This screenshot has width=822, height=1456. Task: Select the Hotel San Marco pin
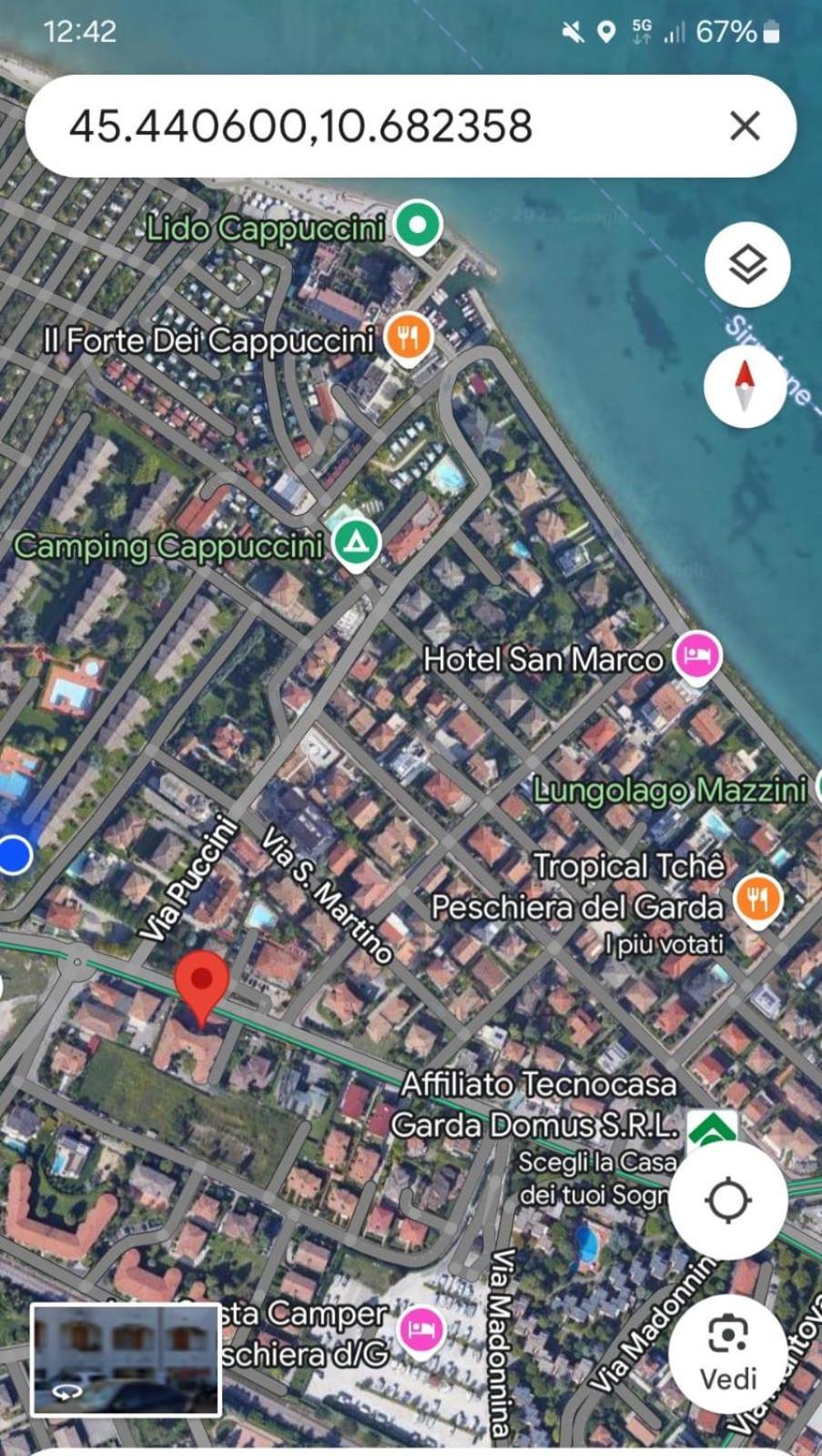tap(696, 657)
